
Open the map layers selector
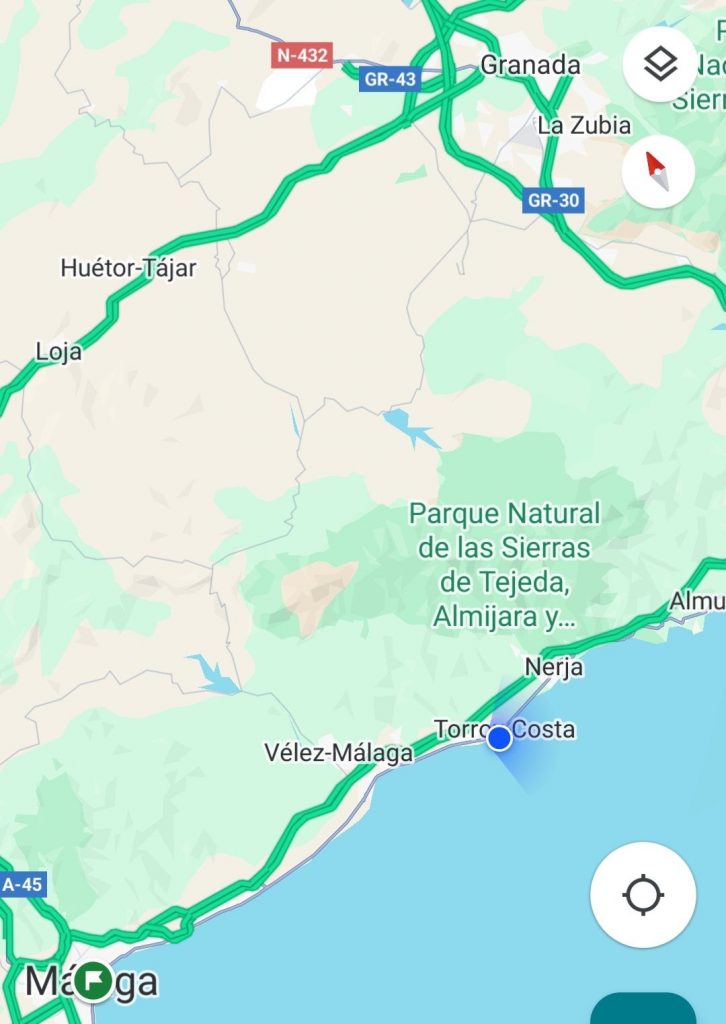tap(660, 64)
